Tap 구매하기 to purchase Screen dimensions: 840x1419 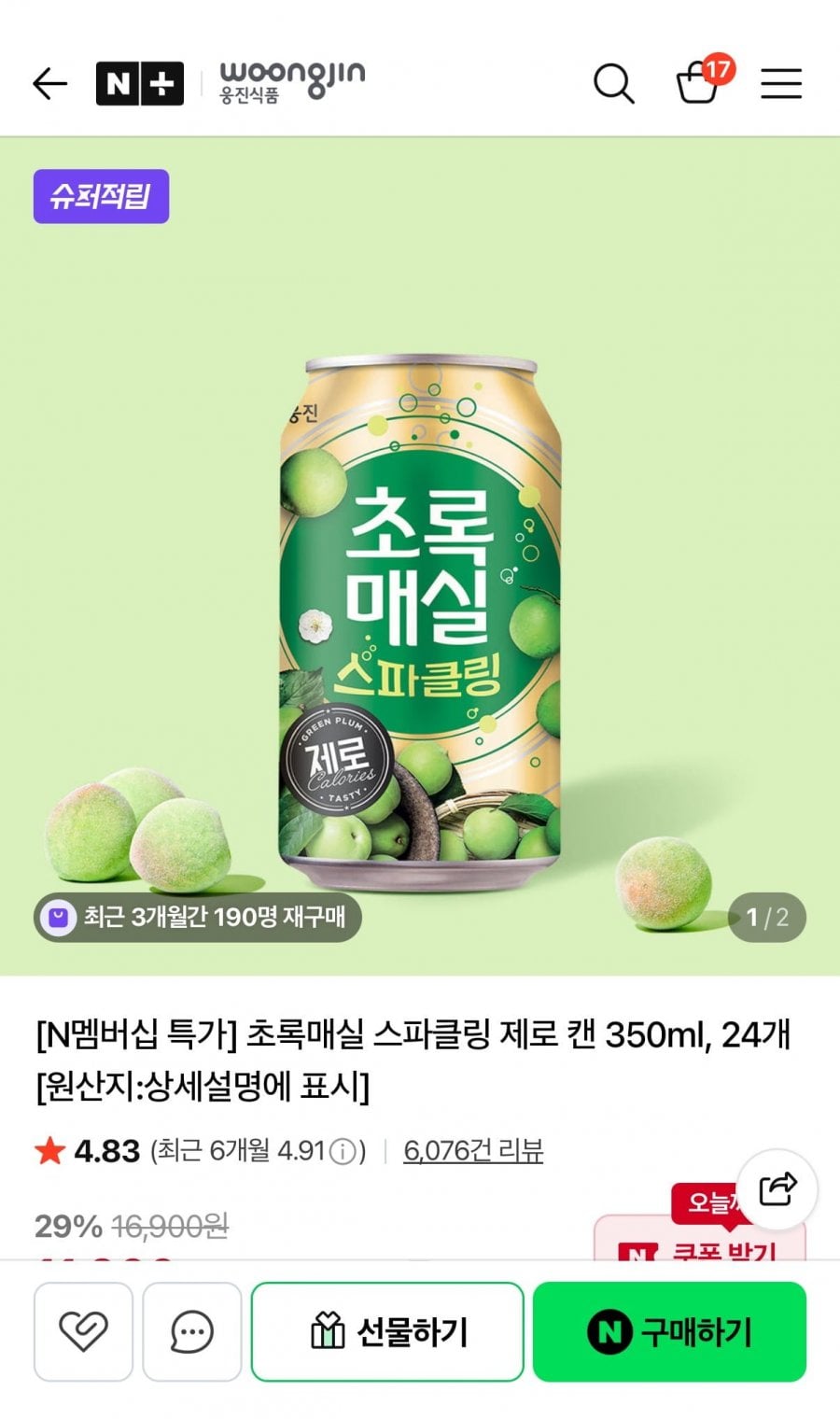[x=669, y=1331]
